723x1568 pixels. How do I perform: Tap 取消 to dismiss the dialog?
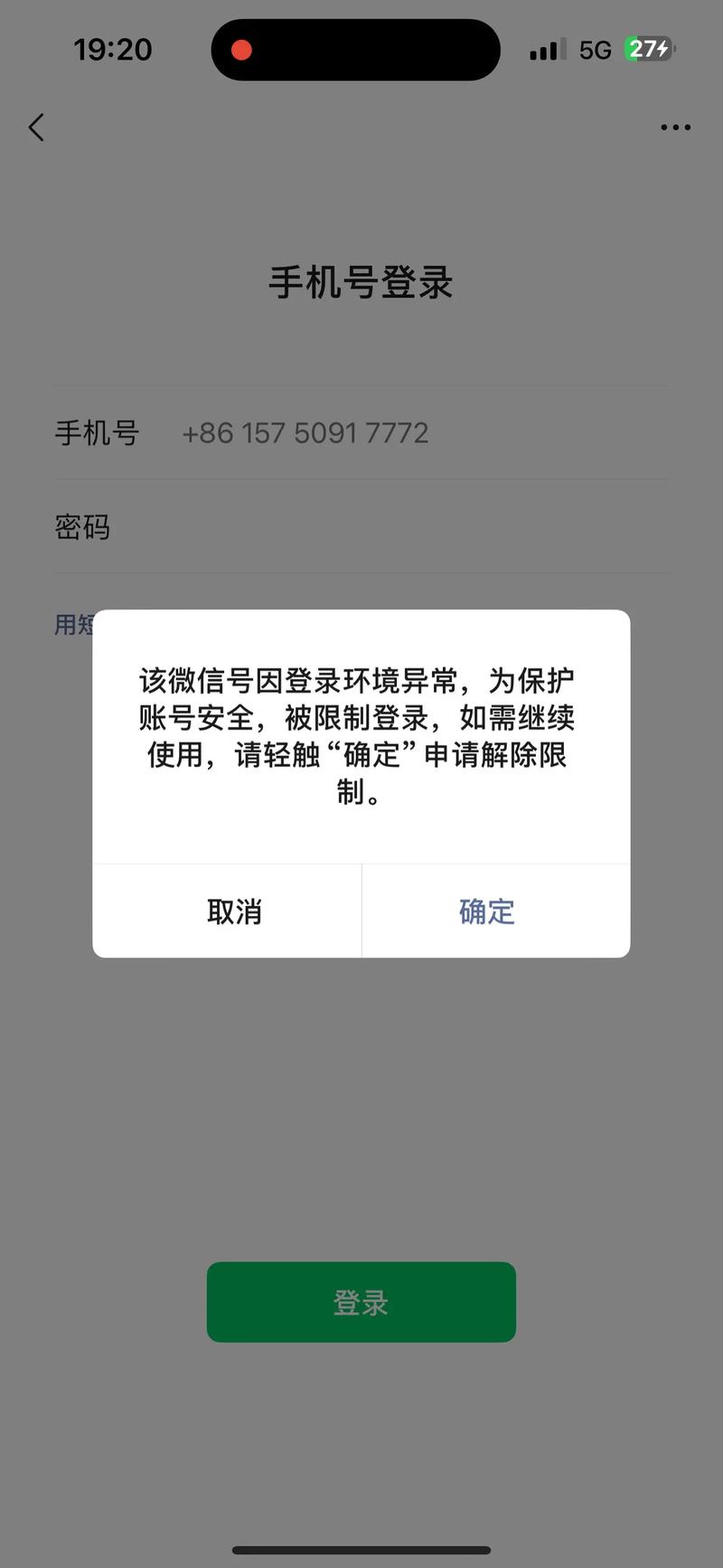pos(233,912)
